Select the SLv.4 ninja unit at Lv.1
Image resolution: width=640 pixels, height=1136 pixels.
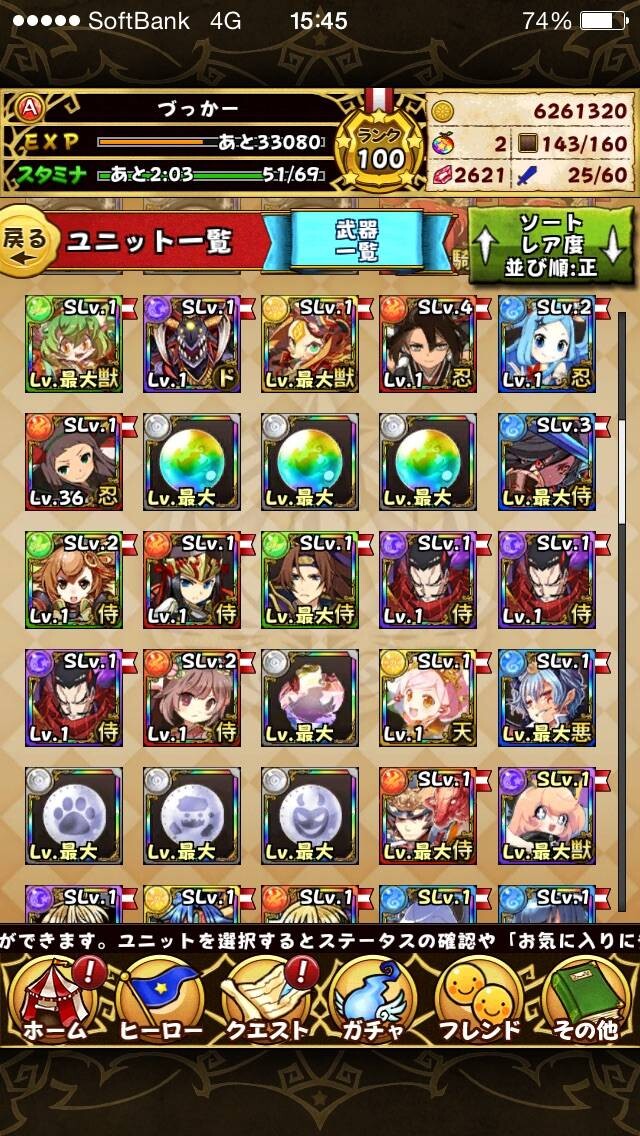pos(428,344)
